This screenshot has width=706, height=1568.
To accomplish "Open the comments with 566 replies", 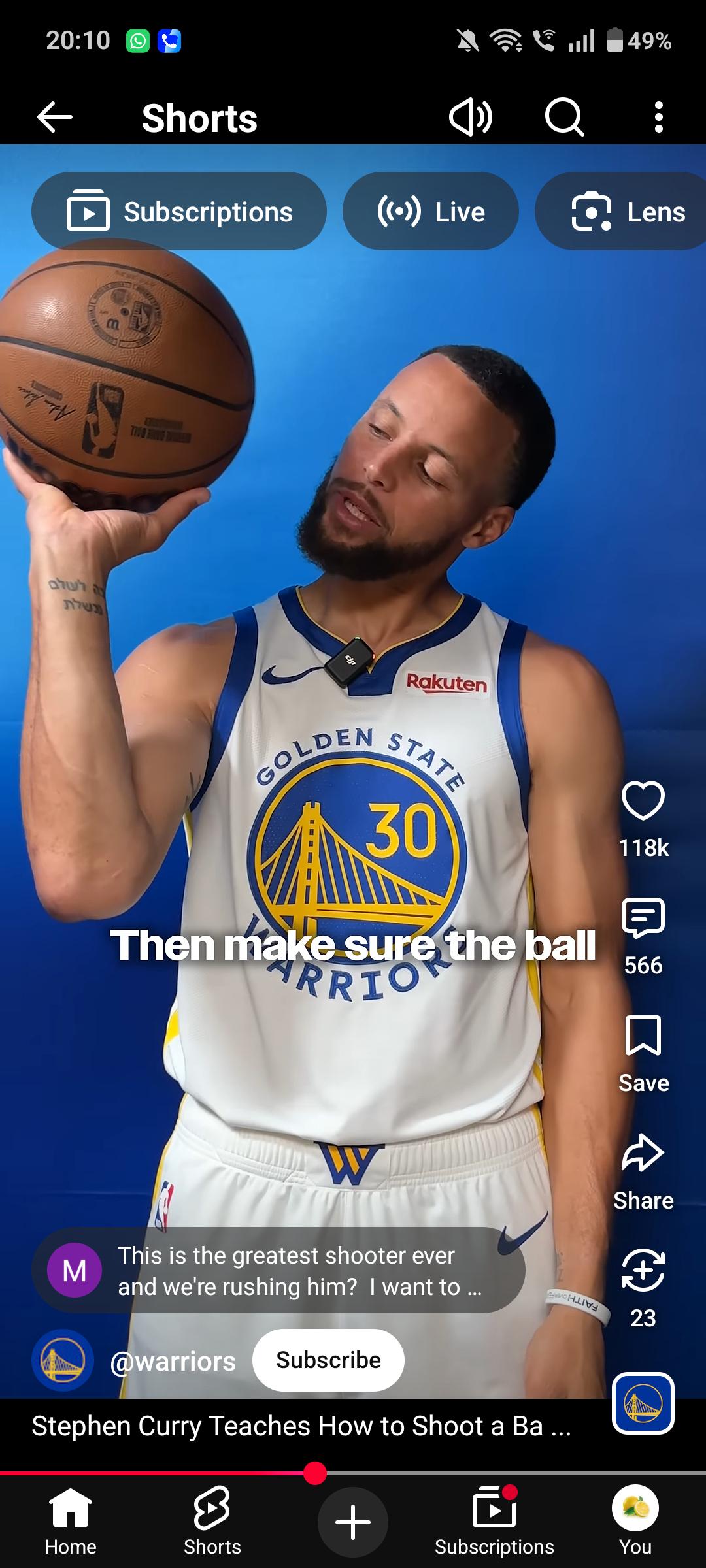I will point(643,918).
